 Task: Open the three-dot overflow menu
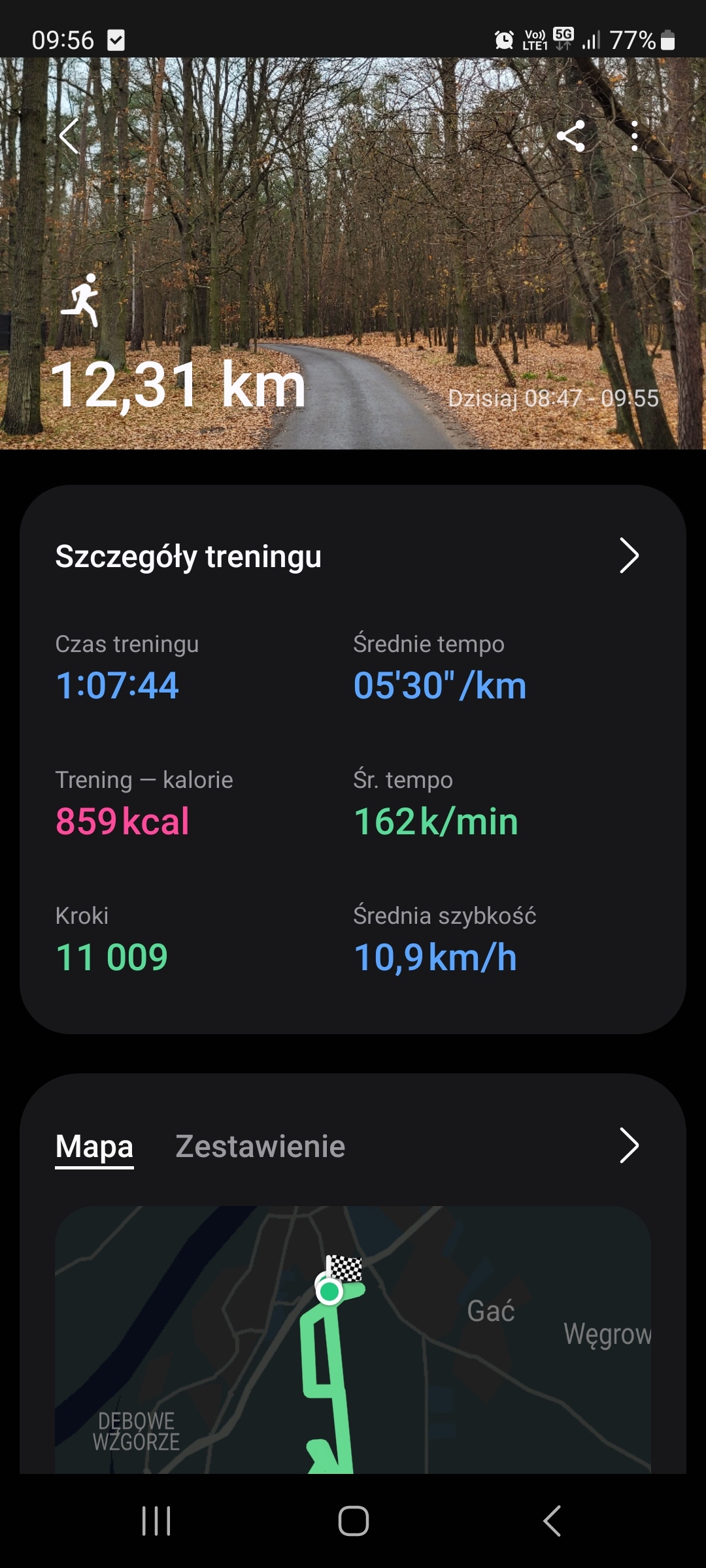(634, 137)
